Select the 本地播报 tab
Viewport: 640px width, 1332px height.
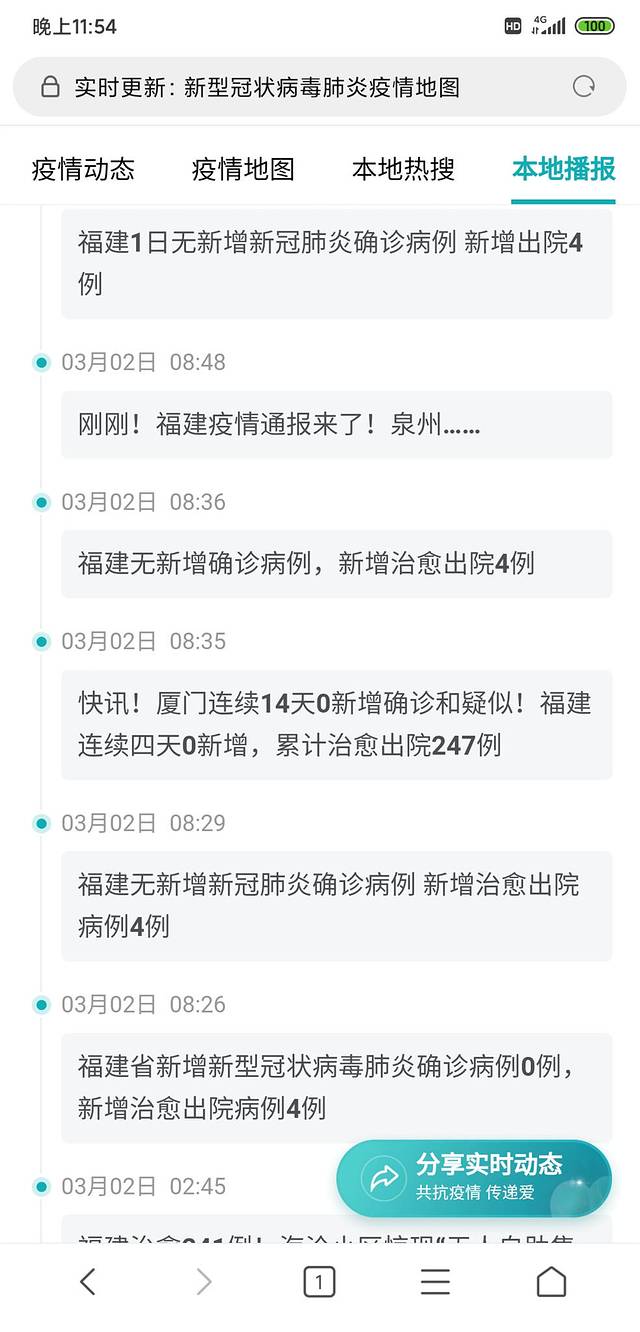tap(563, 169)
